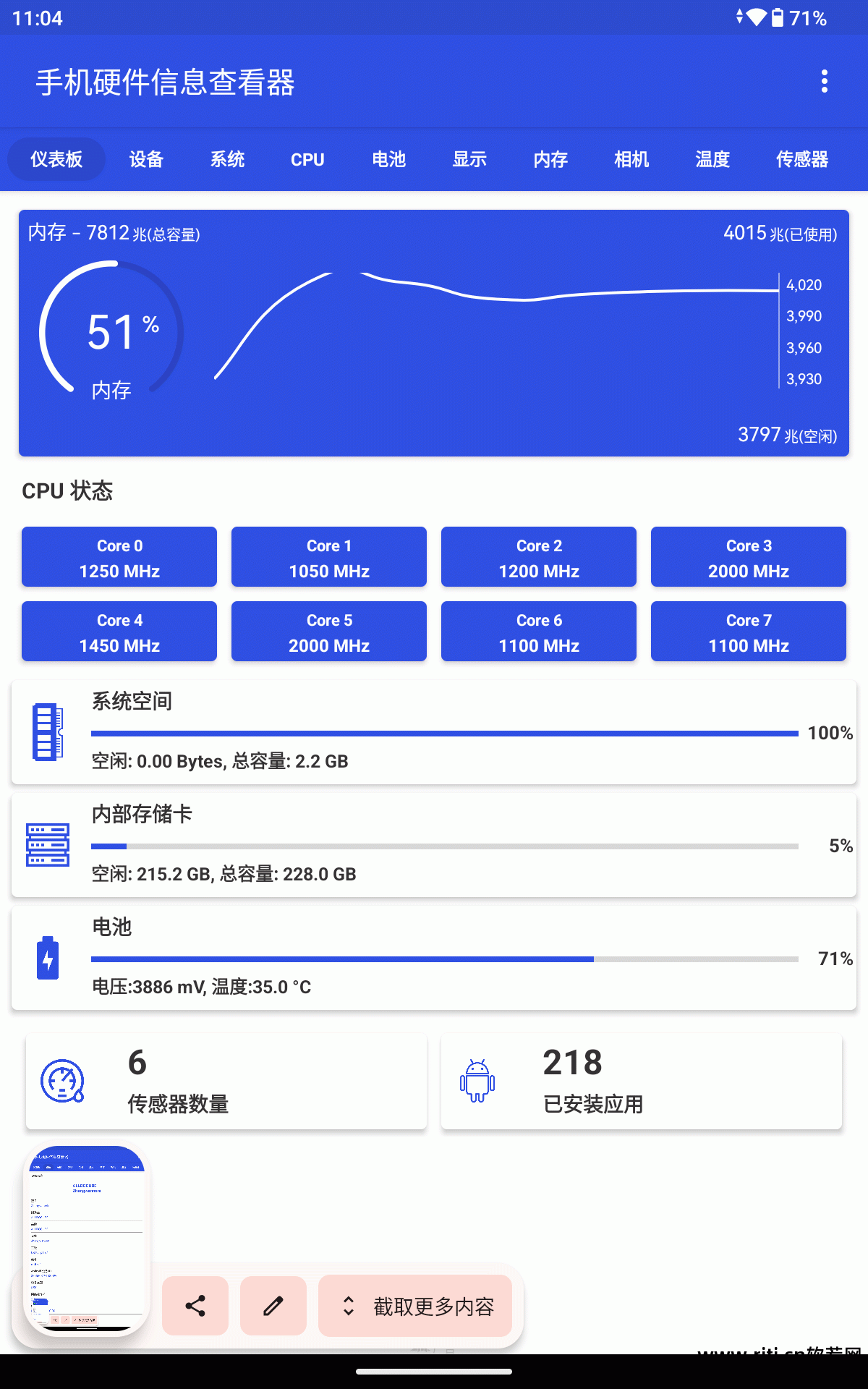Edit the screenshot with the pencil
The width and height of the screenshot is (868, 1389).
pos(273,1306)
